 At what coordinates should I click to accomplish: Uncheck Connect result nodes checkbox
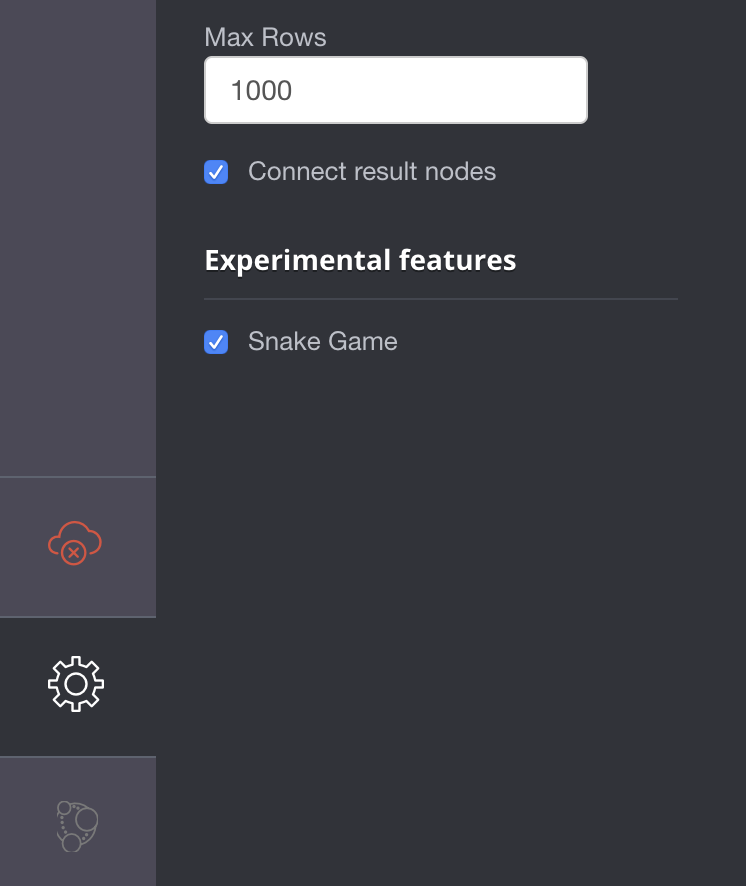tap(216, 172)
